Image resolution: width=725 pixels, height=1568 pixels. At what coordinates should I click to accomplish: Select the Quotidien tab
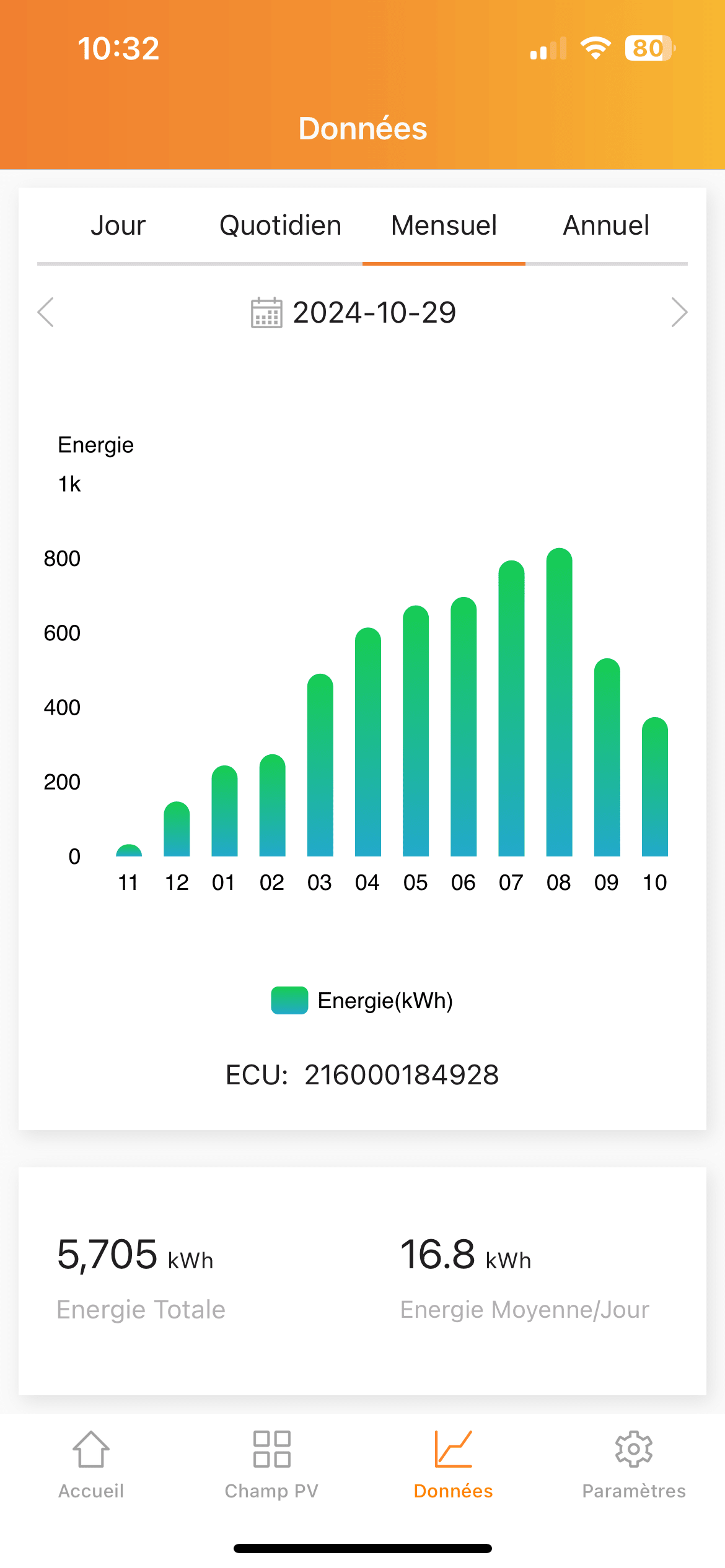tap(281, 225)
